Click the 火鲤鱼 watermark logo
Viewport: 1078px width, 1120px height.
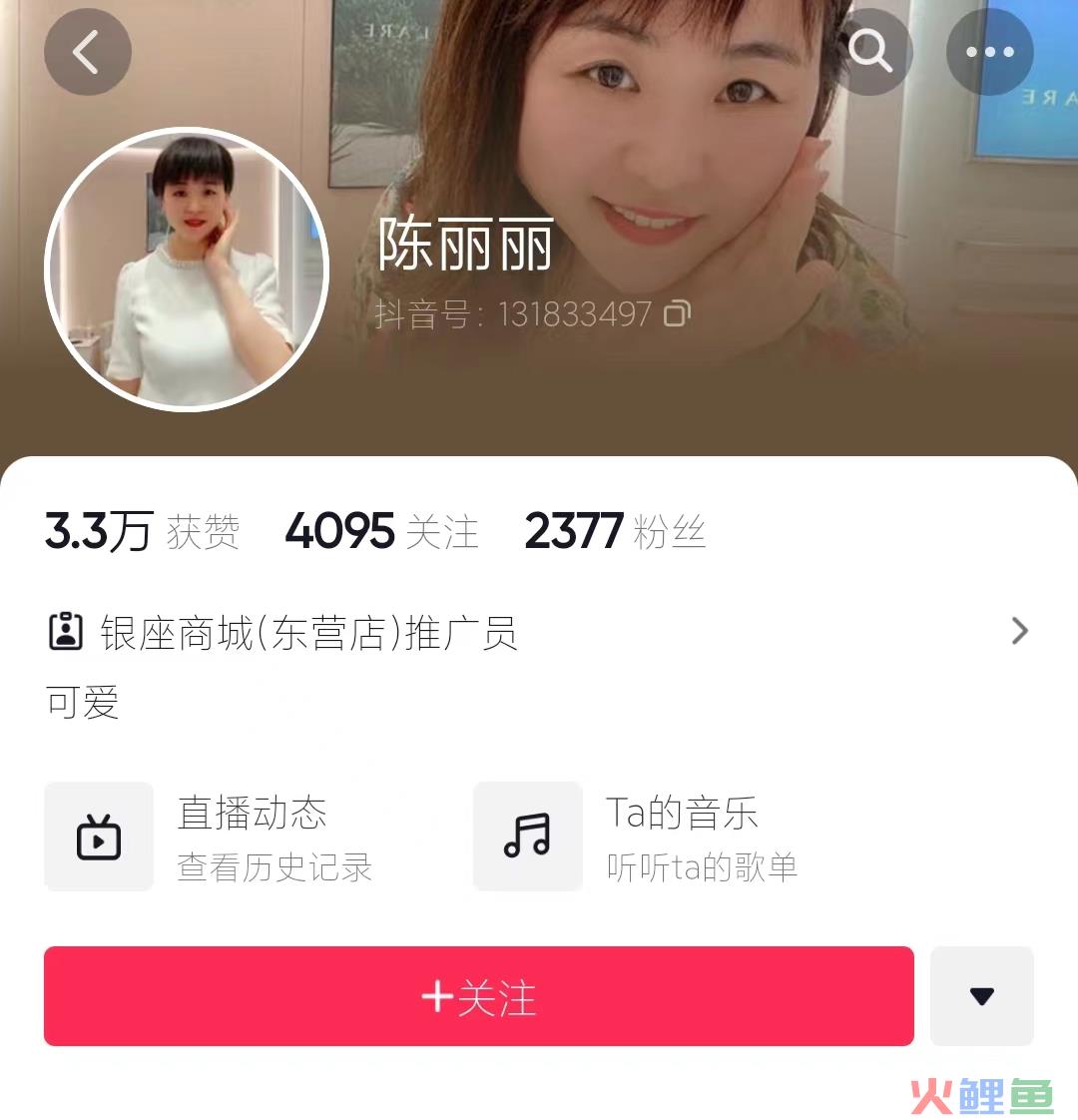[x=983, y=1093]
